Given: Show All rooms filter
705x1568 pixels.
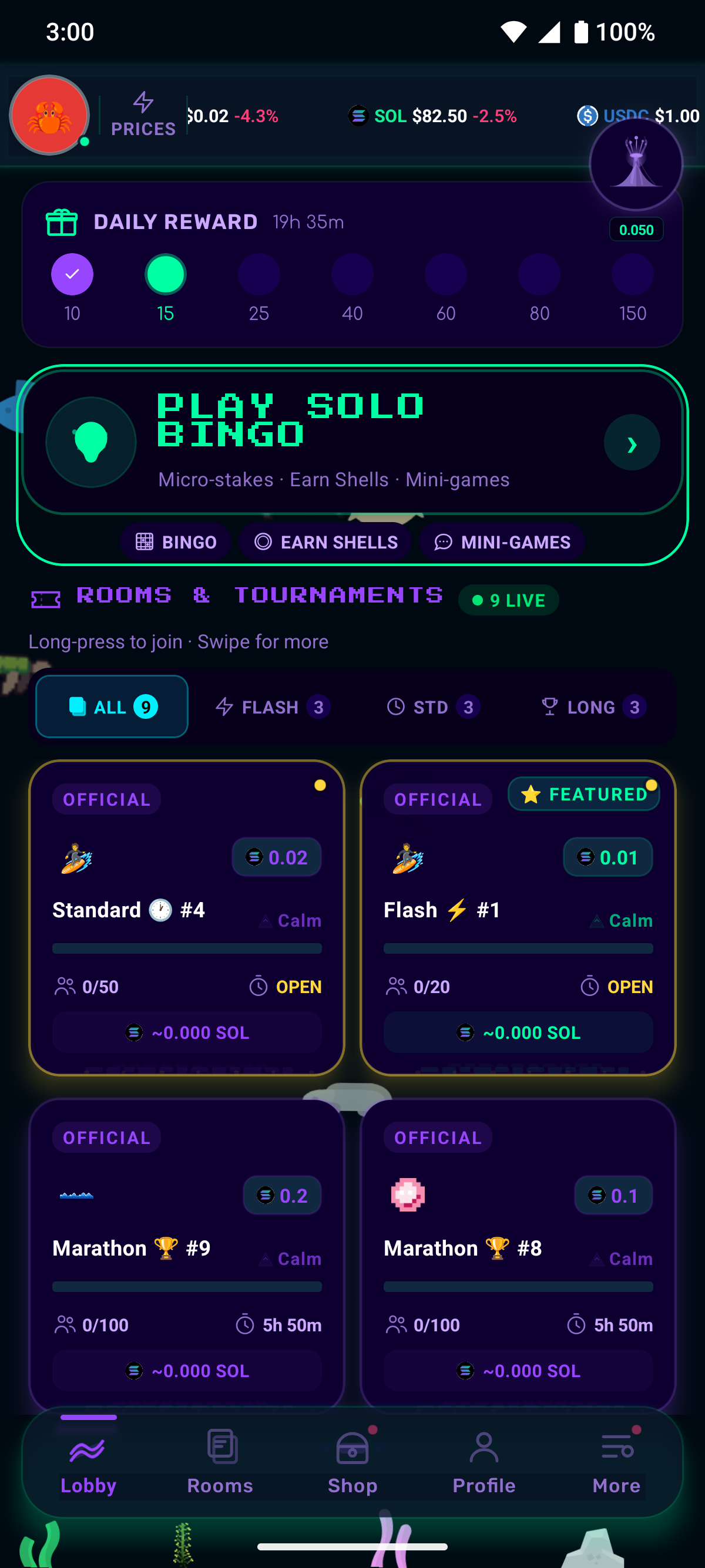Looking at the screenshot, I should (x=112, y=706).
